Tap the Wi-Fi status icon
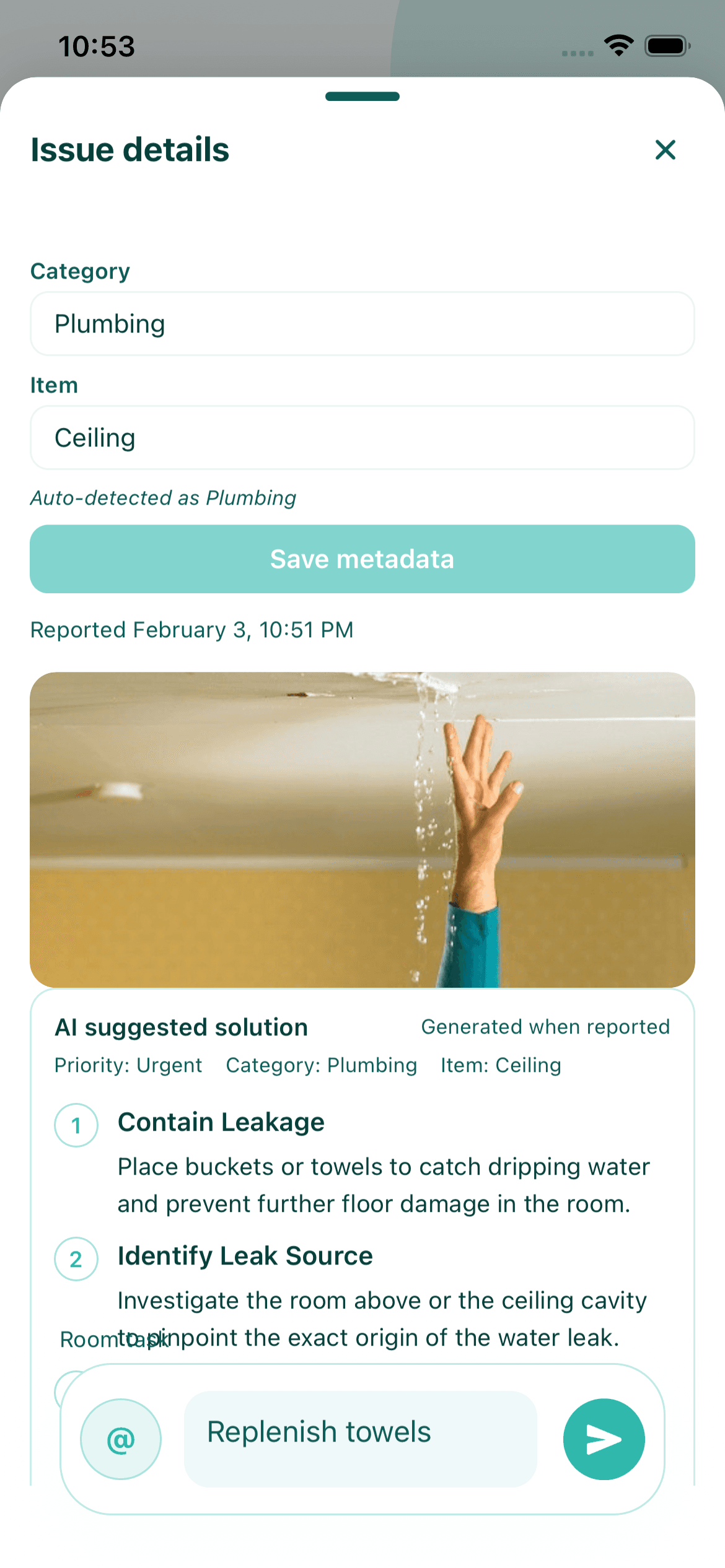The image size is (725, 1568). coord(618,44)
